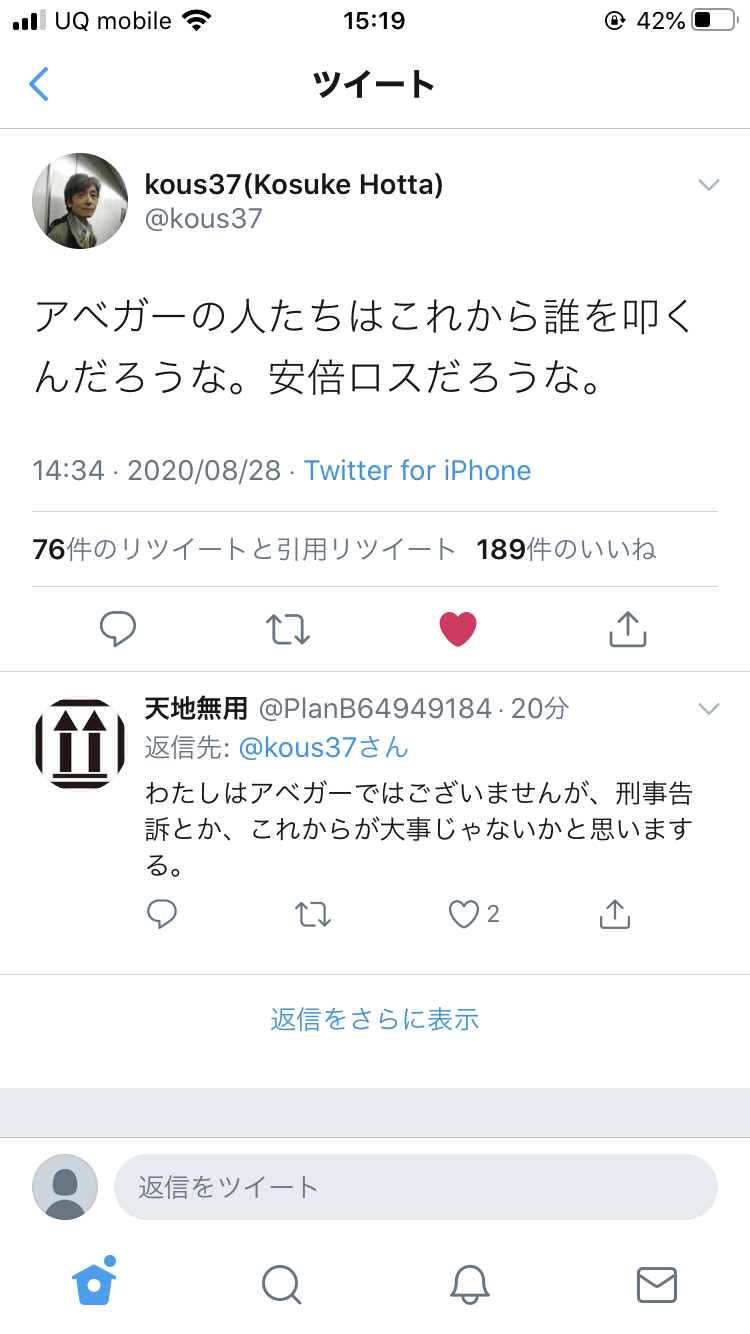The image size is (750, 1334).
Task: Switch to the Search tab
Action: click(281, 1284)
